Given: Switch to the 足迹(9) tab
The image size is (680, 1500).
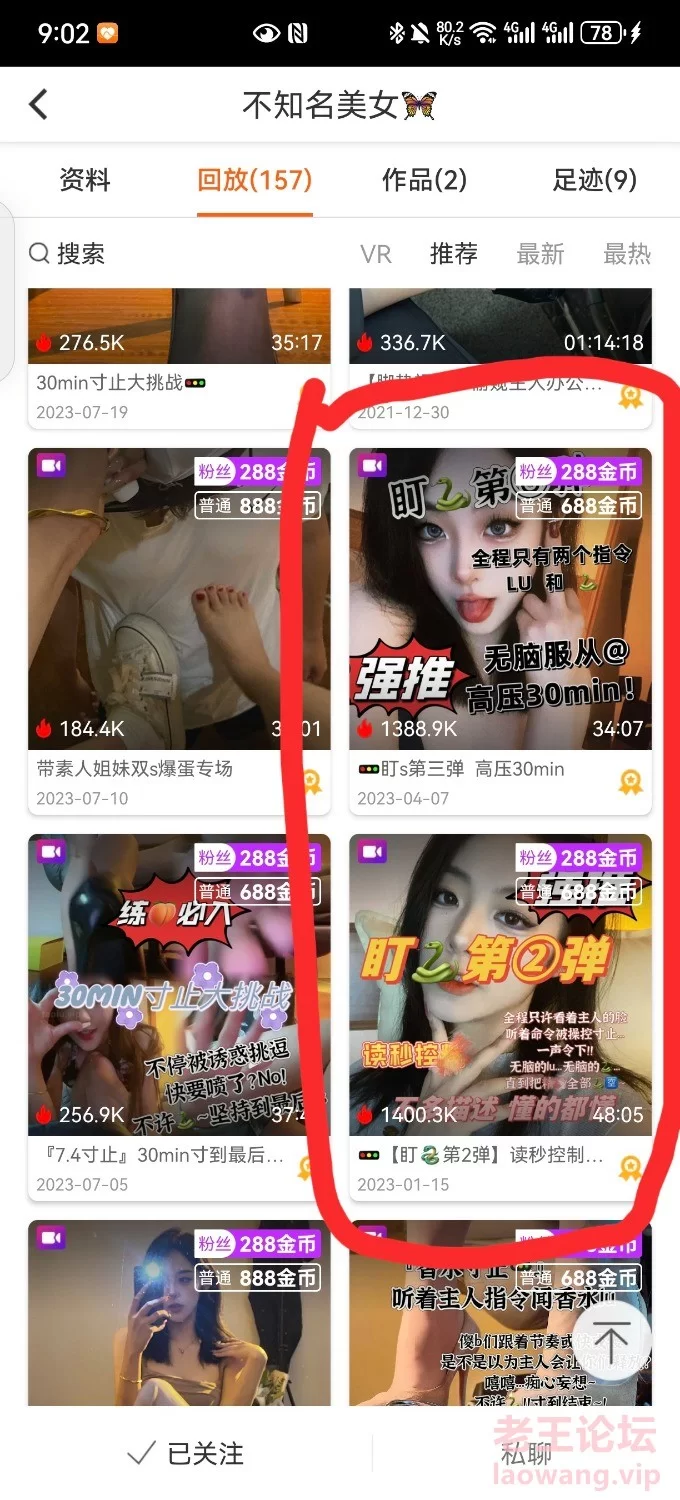Looking at the screenshot, I should [594, 180].
